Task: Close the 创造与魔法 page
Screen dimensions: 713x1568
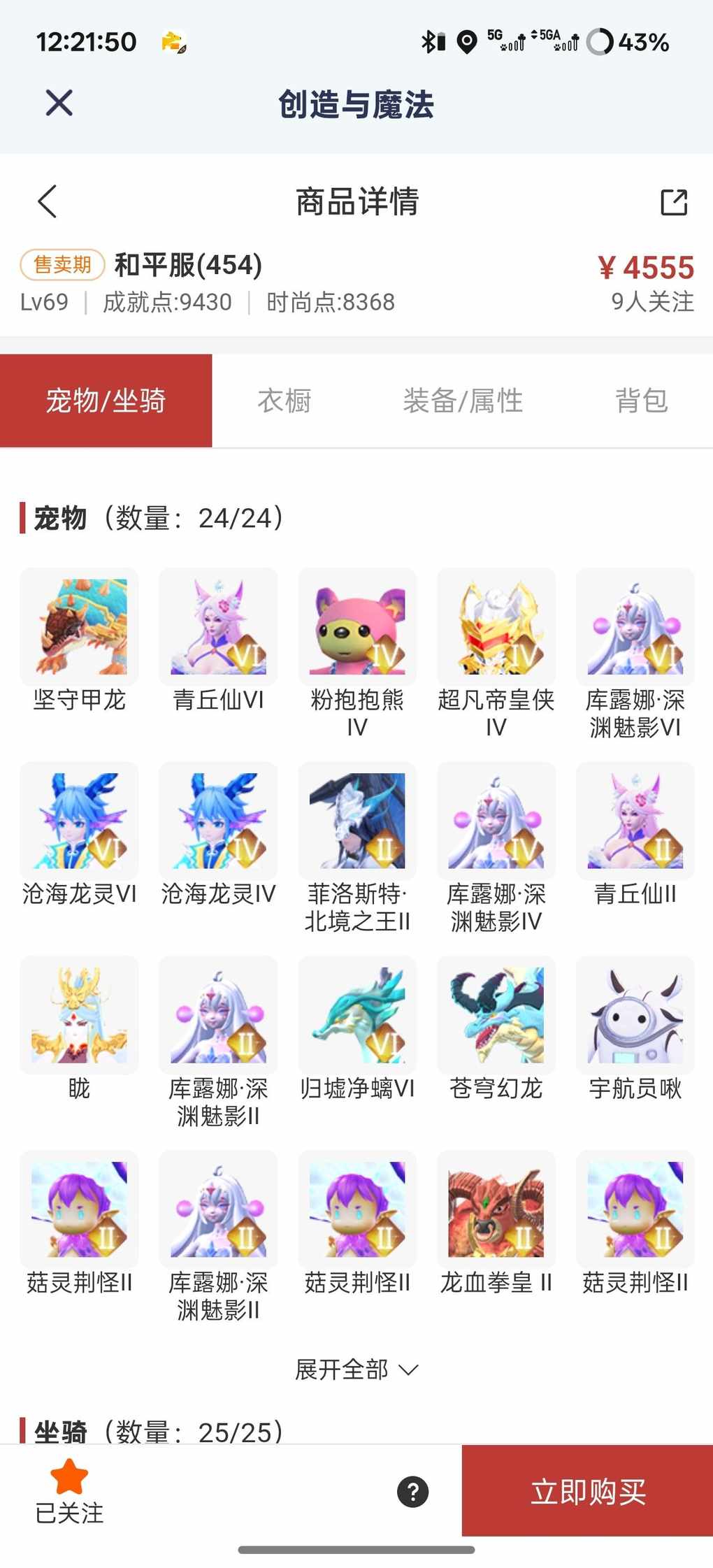Action: (59, 103)
